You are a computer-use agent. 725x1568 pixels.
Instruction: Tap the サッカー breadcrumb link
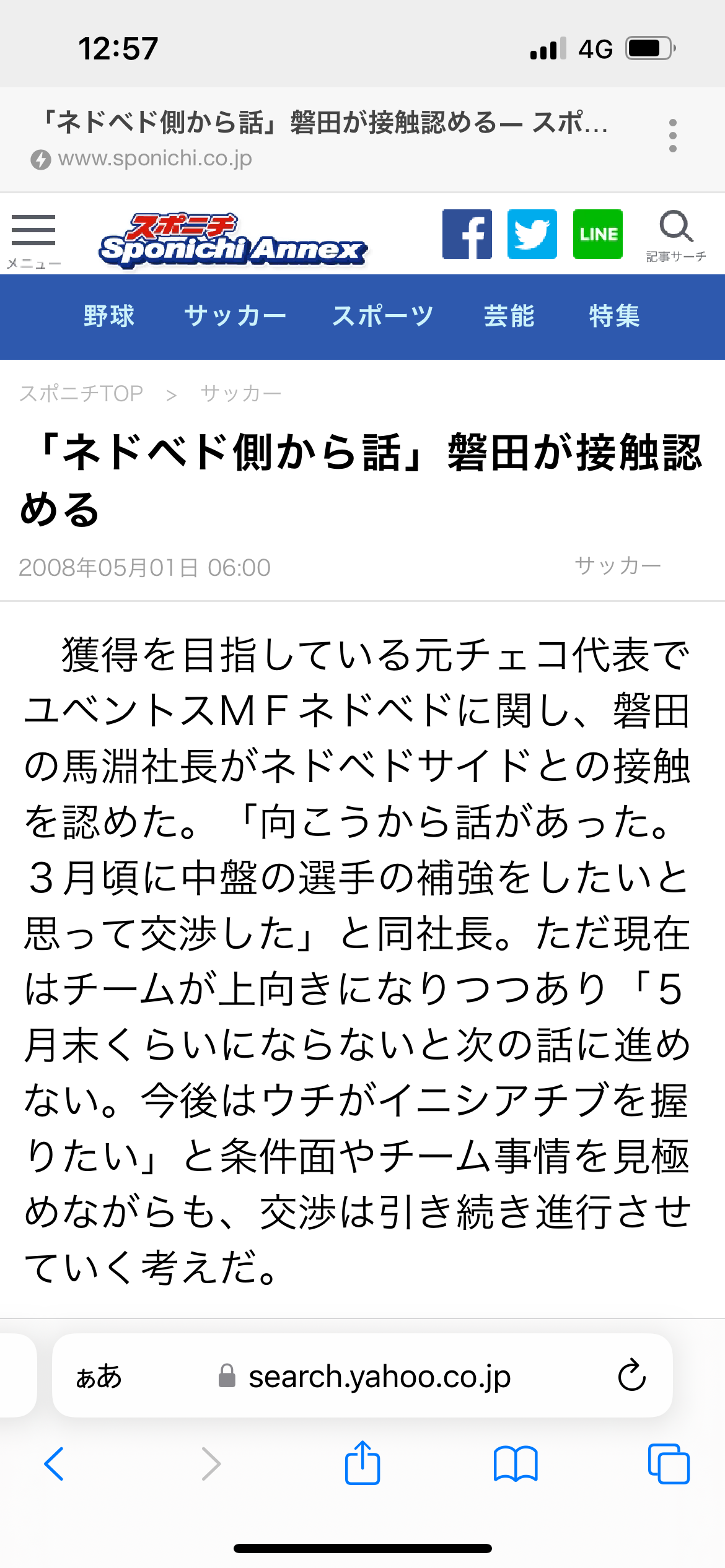[241, 393]
